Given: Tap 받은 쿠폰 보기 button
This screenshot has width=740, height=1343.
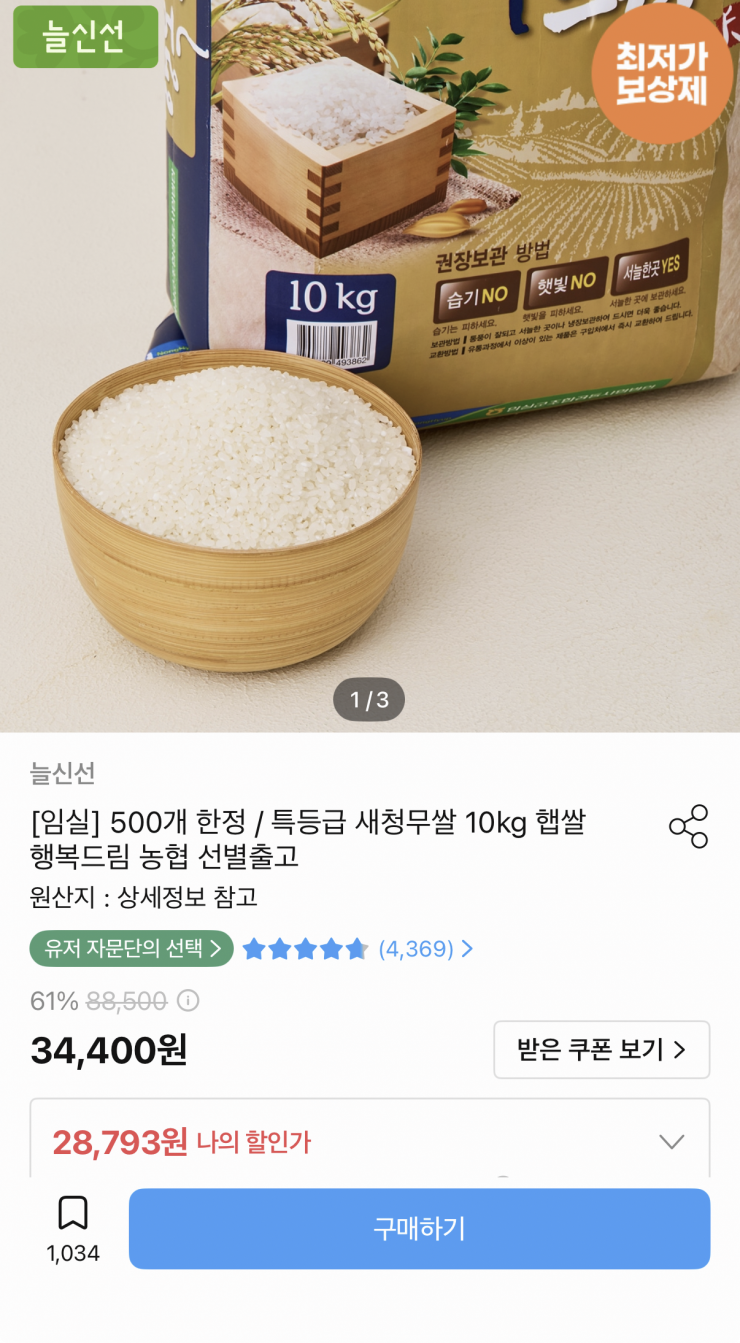Looking at the screenshot, I should click(x=601, y=1049).
